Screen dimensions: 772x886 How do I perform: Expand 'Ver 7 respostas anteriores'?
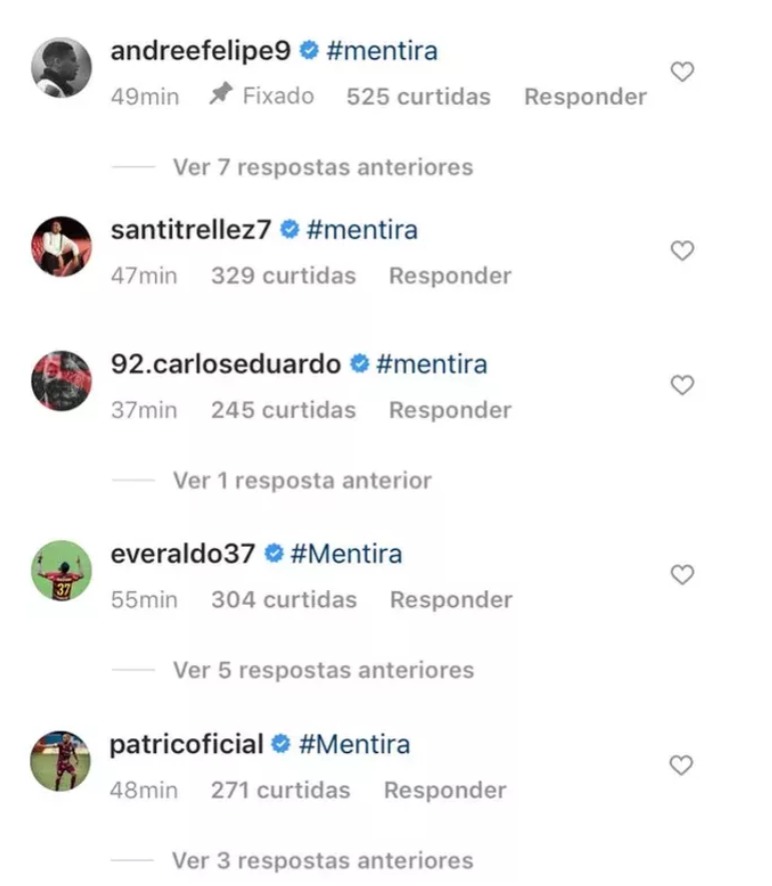tap(322, 167)
